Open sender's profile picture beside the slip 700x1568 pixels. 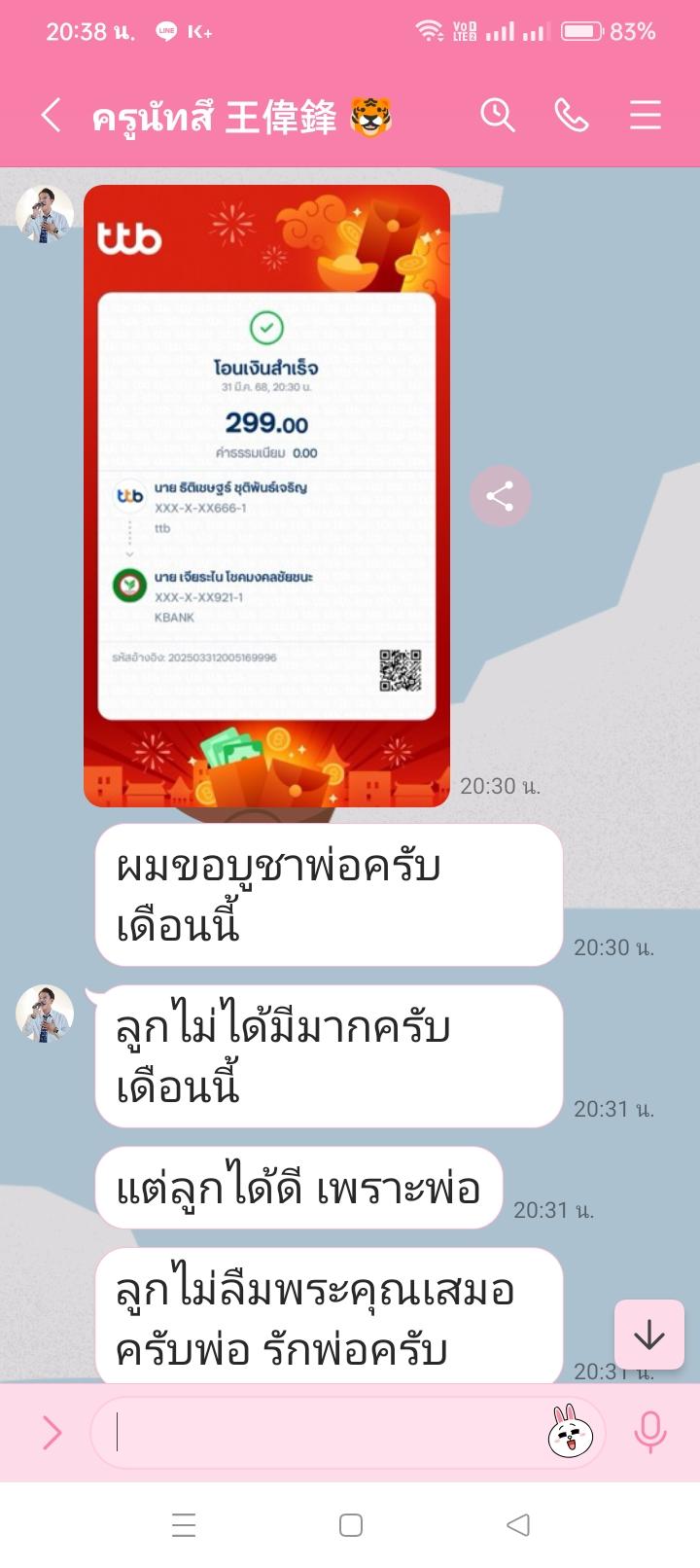pos(45,214)
